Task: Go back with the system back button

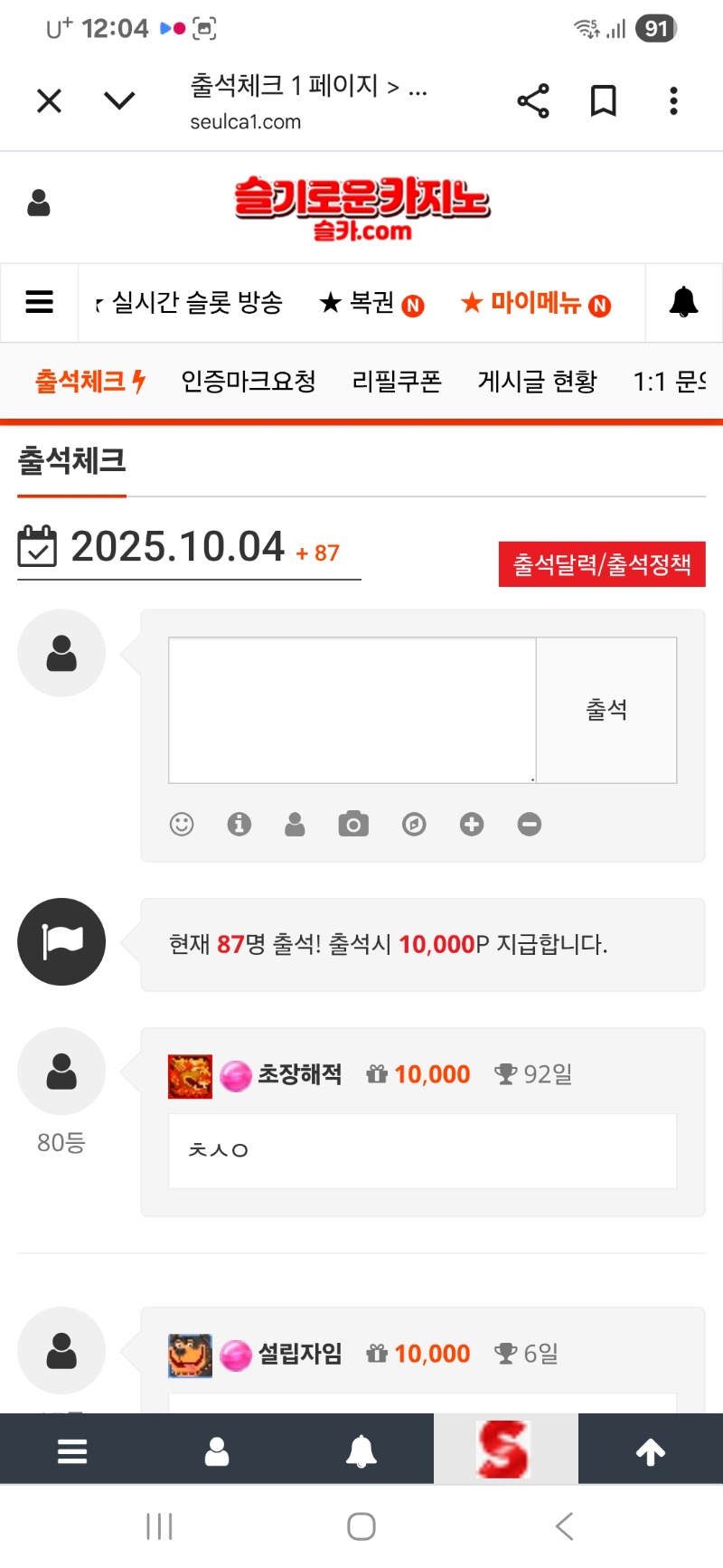Action: point(564,1526)
